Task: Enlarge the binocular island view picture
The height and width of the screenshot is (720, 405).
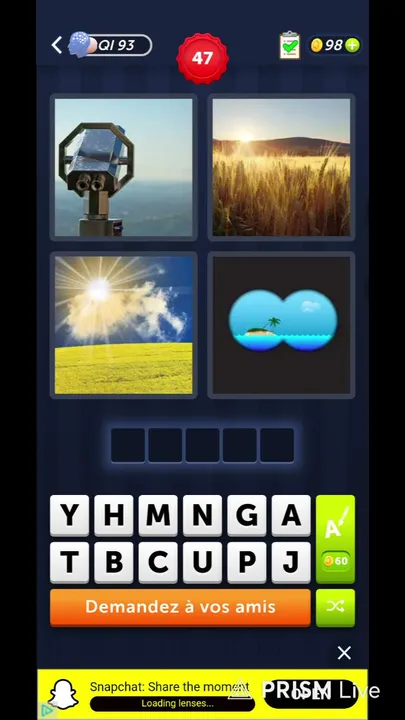Action: coord(281,325)
